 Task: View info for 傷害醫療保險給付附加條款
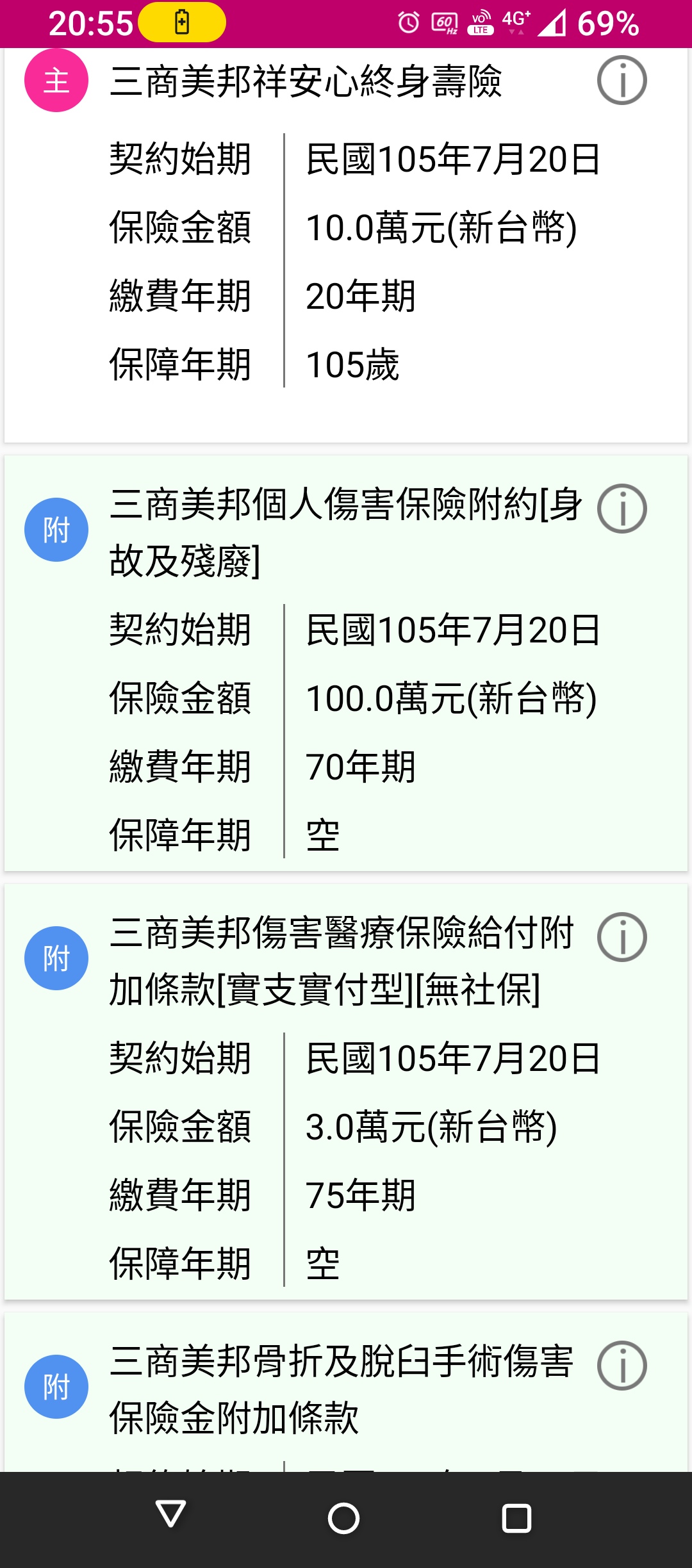click(622, 937)
